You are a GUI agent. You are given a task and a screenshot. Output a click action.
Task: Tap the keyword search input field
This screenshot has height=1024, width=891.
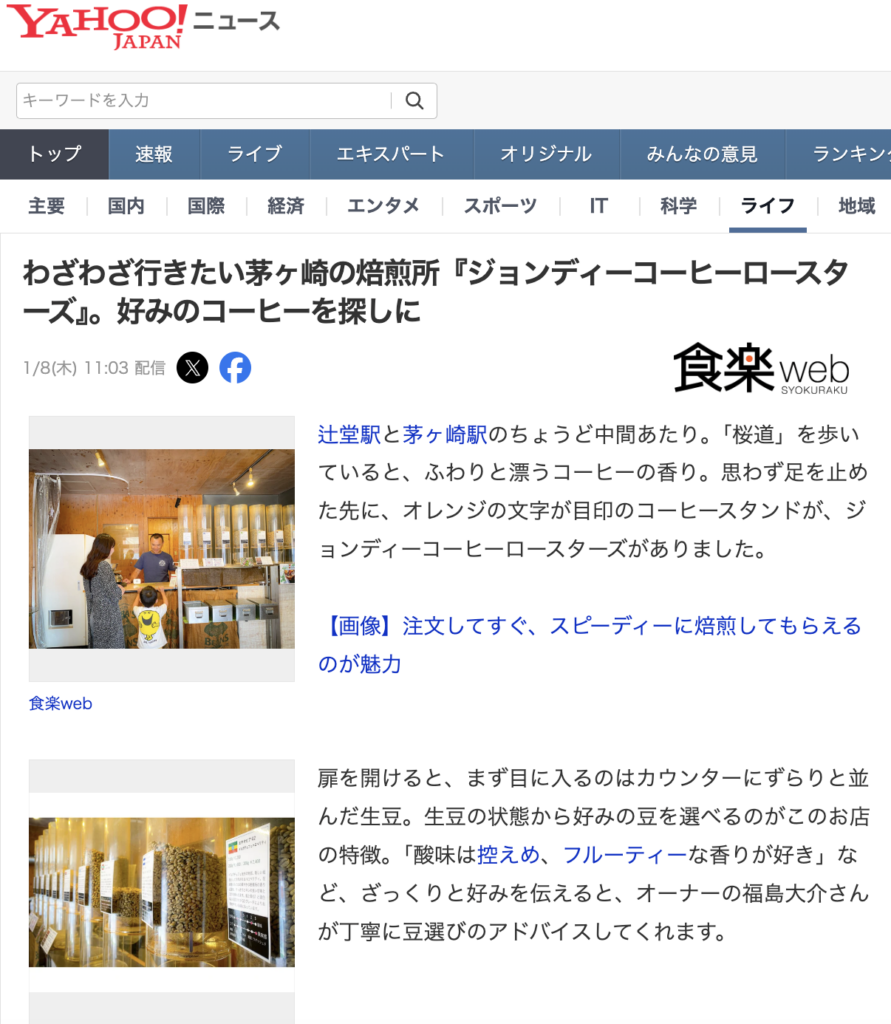tap(200, 101)
